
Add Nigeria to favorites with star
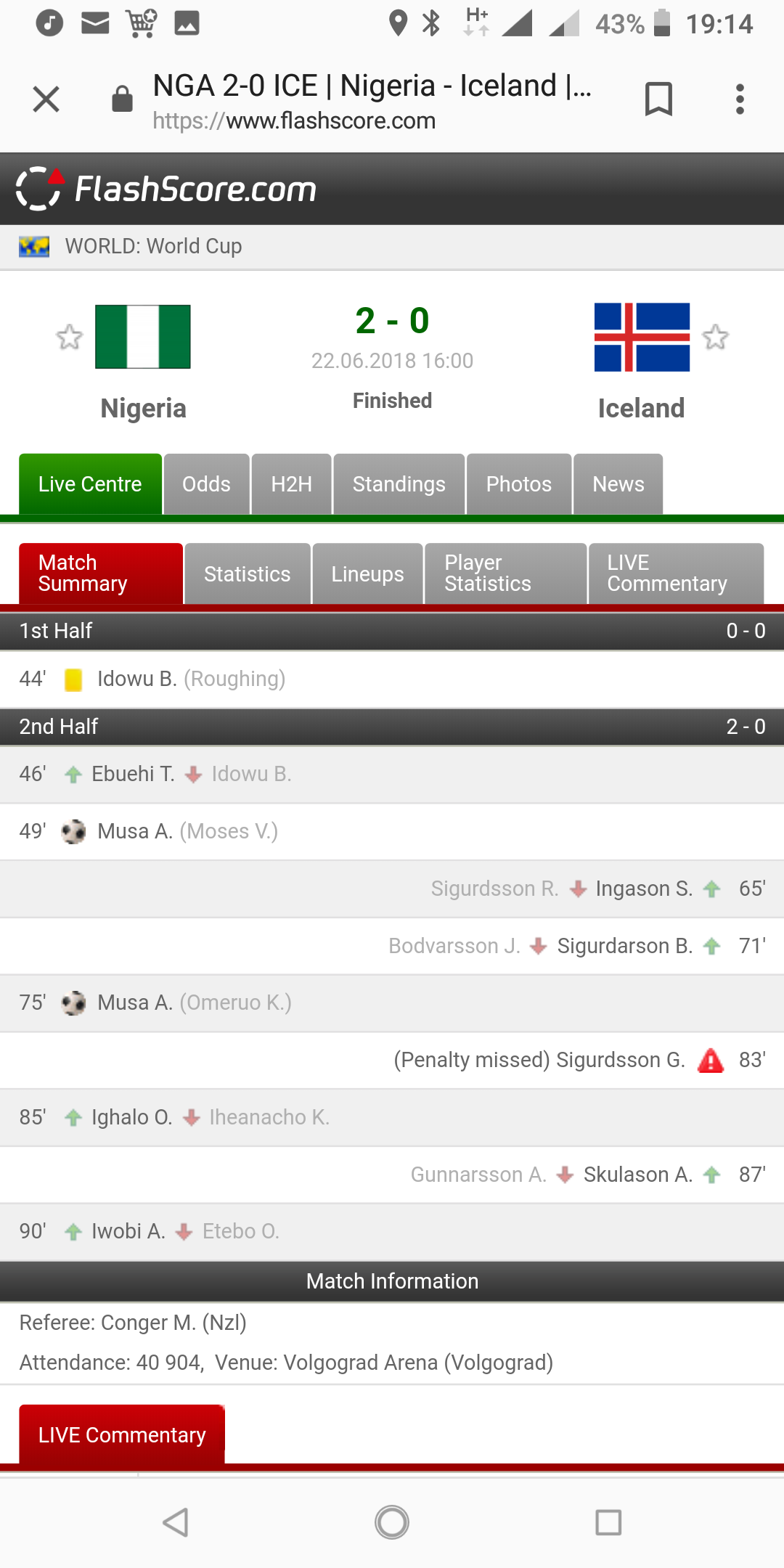70,337
